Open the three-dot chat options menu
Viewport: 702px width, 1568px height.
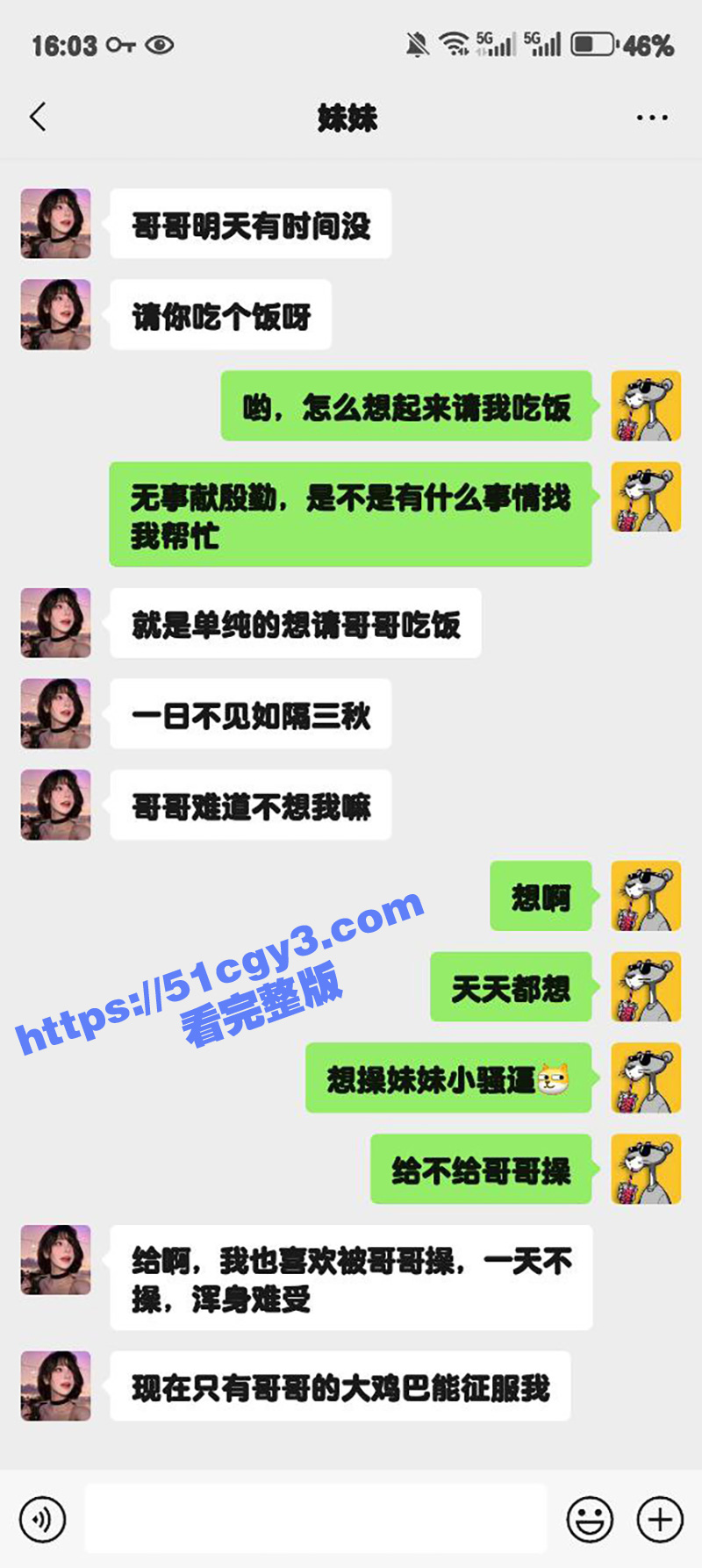652,118
